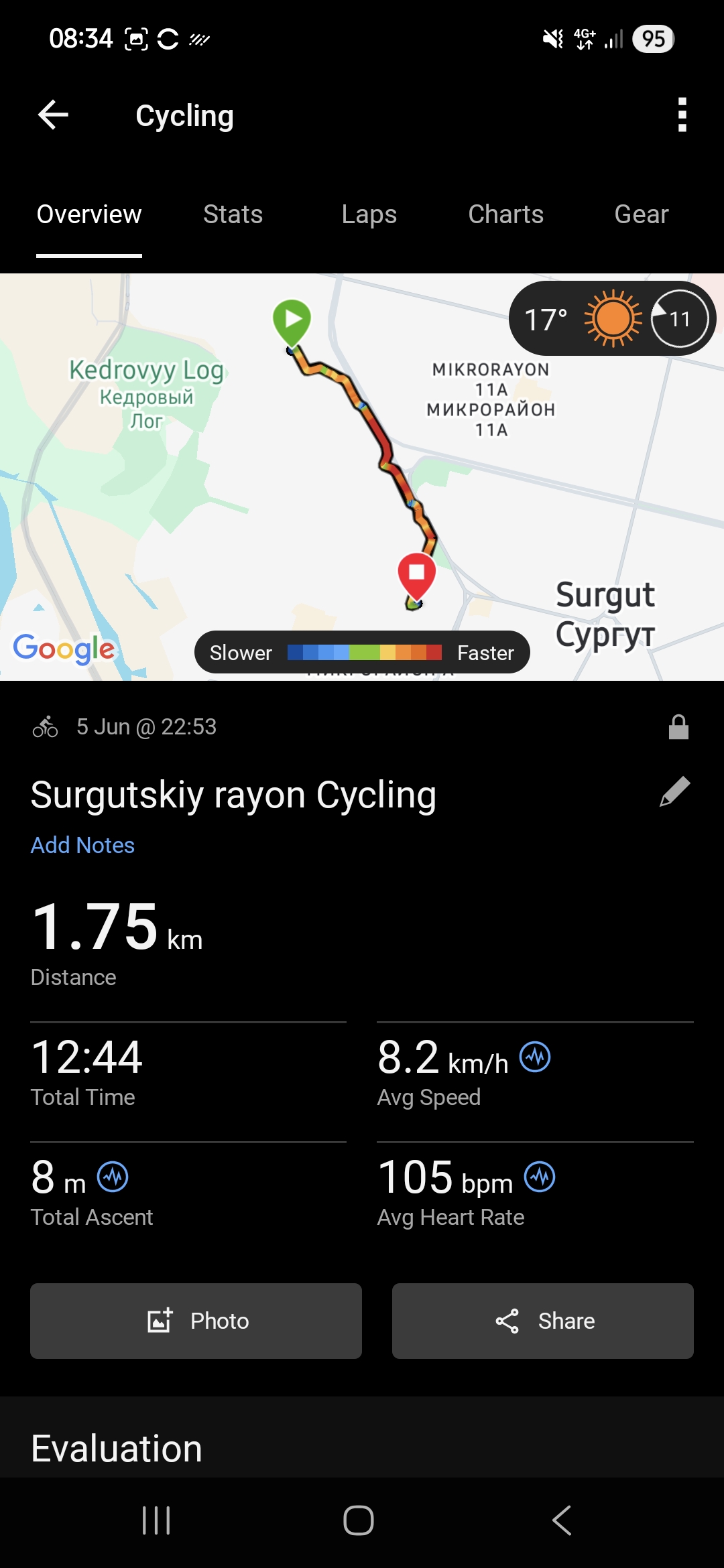Open the Charts tab
Image resolution: width=724 pixels, height=1568 pixels.
(x=505, y=214)
